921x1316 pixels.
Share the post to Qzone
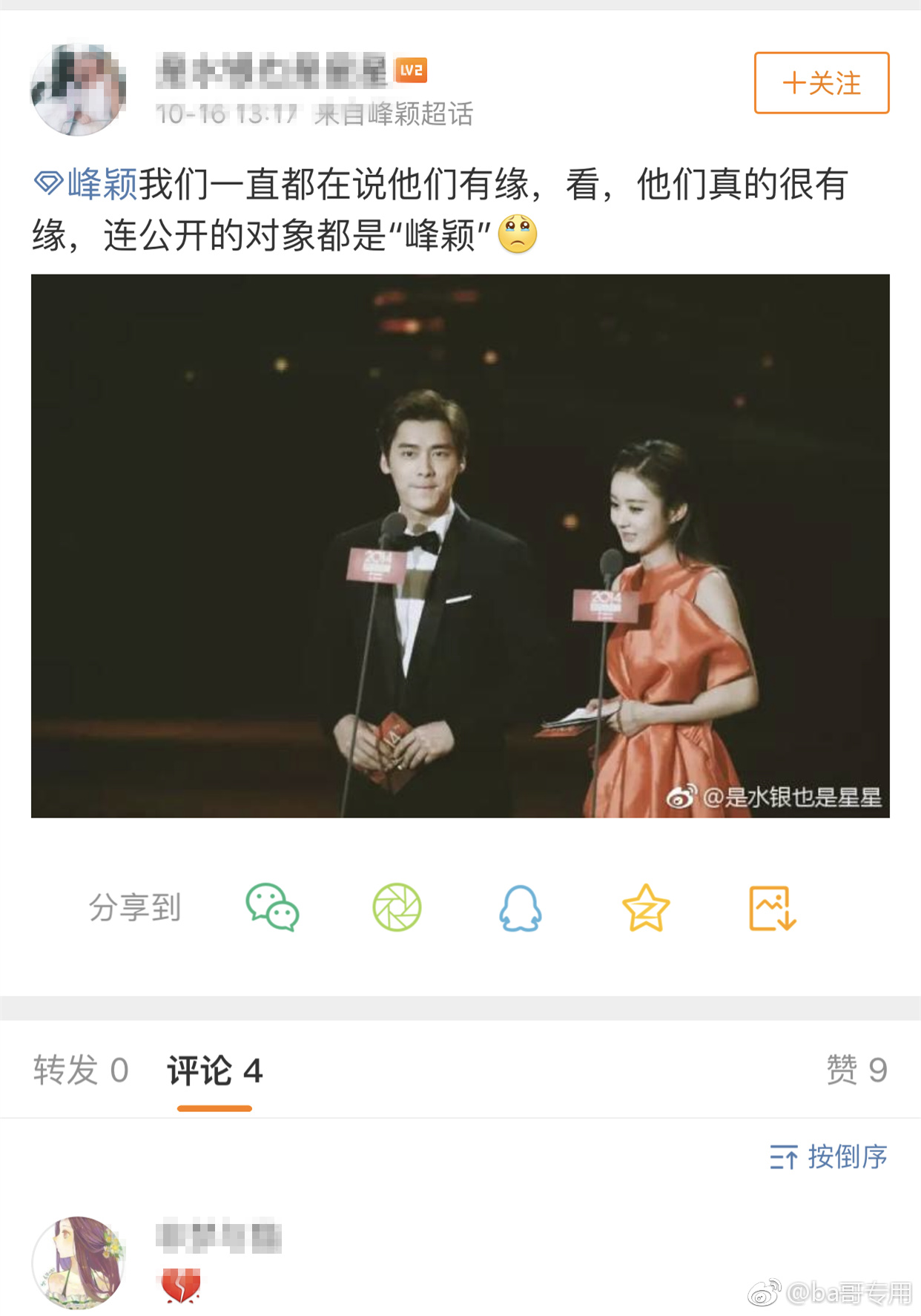click(646, 907)
